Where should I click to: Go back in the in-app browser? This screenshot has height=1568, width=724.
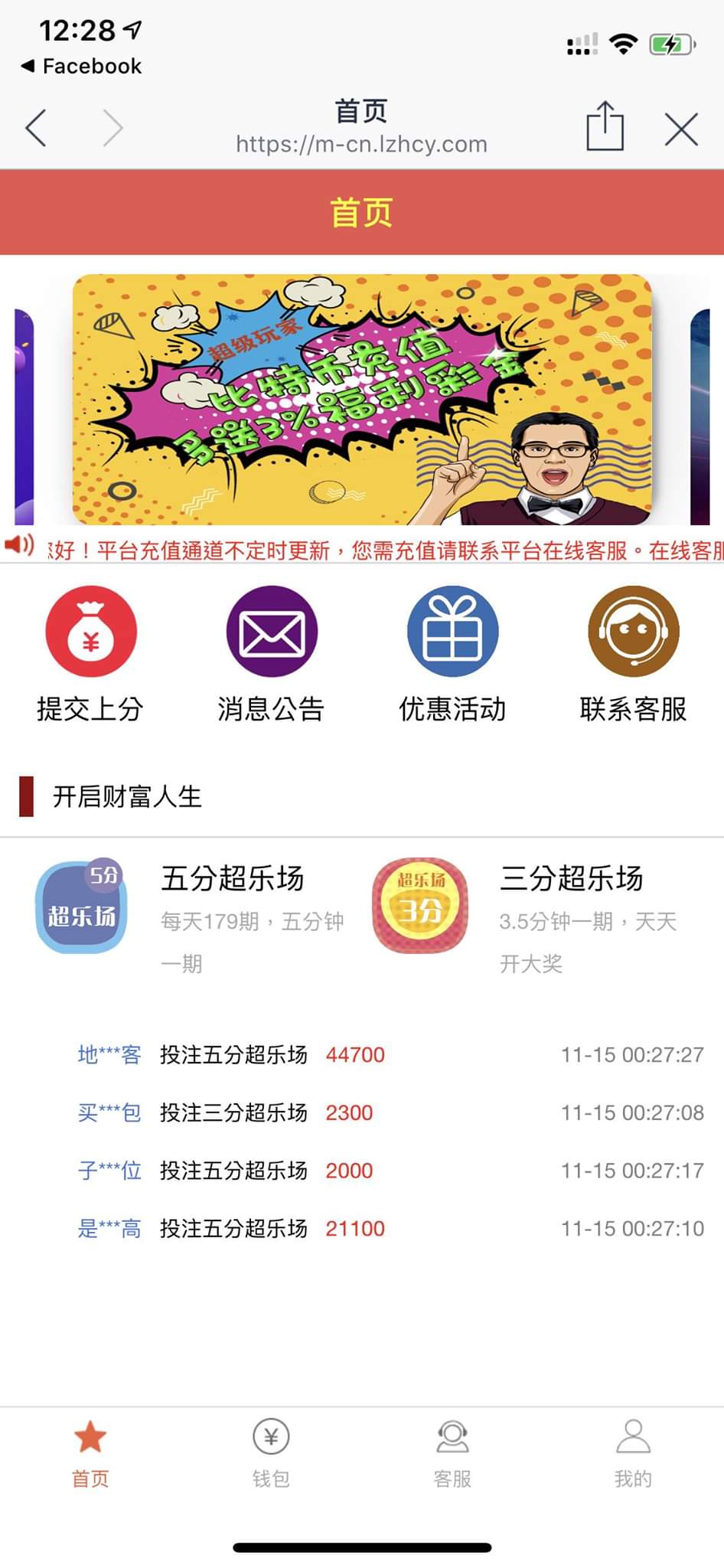[x=36, y=128]
